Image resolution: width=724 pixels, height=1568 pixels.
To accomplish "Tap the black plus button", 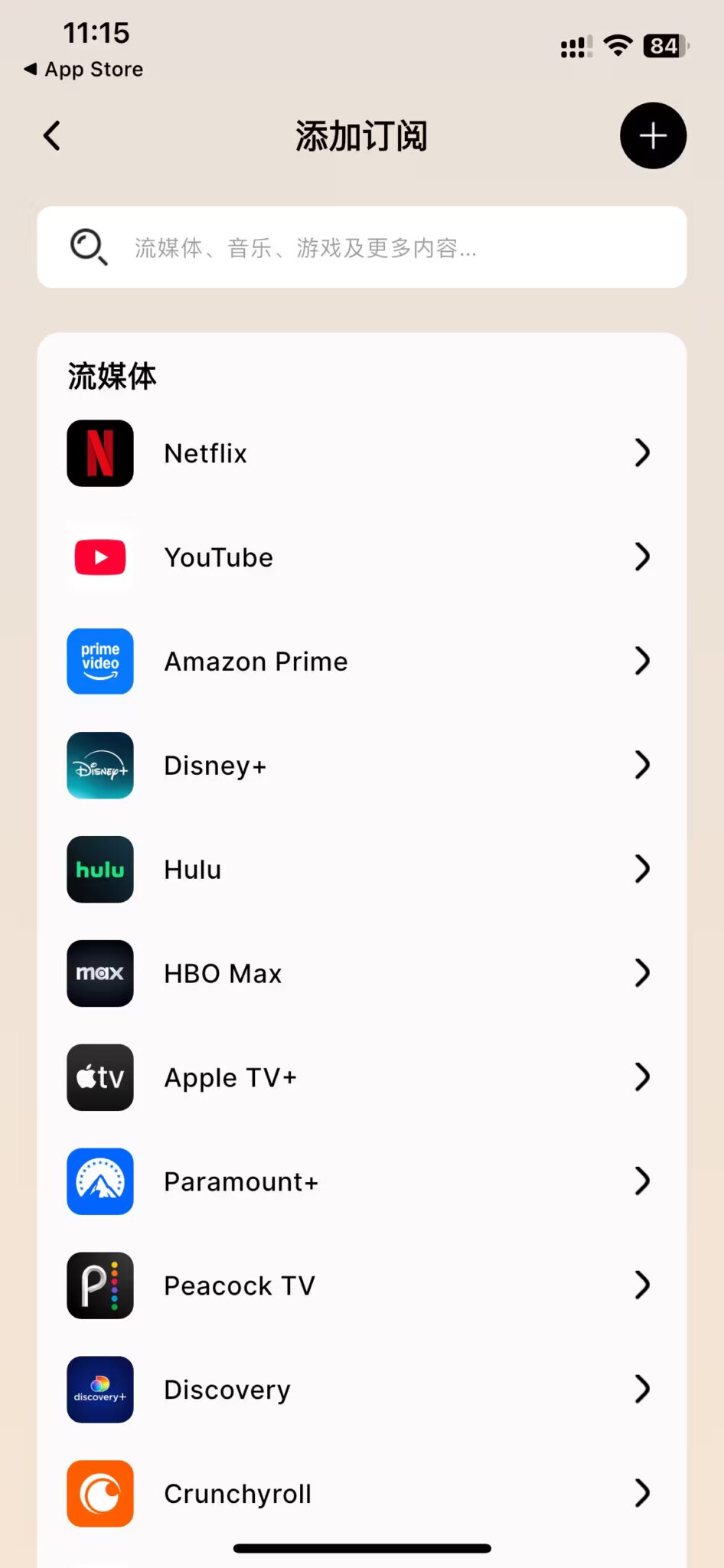I will (x=652, y=136).
